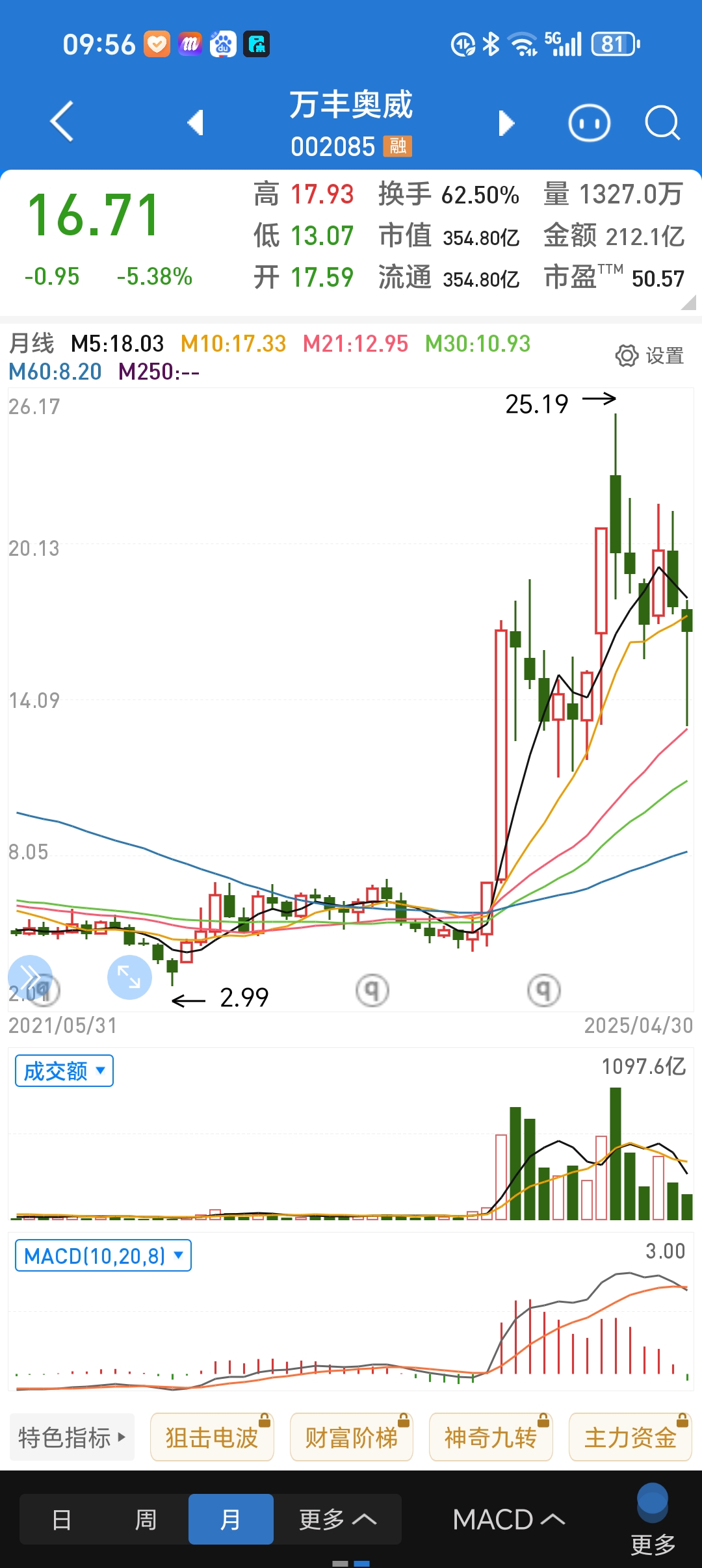Image resolution: width=702 pixels, height=1568 pixels.
Task: Select the 狙击电波 indicator
Action: pos(212,1437)
